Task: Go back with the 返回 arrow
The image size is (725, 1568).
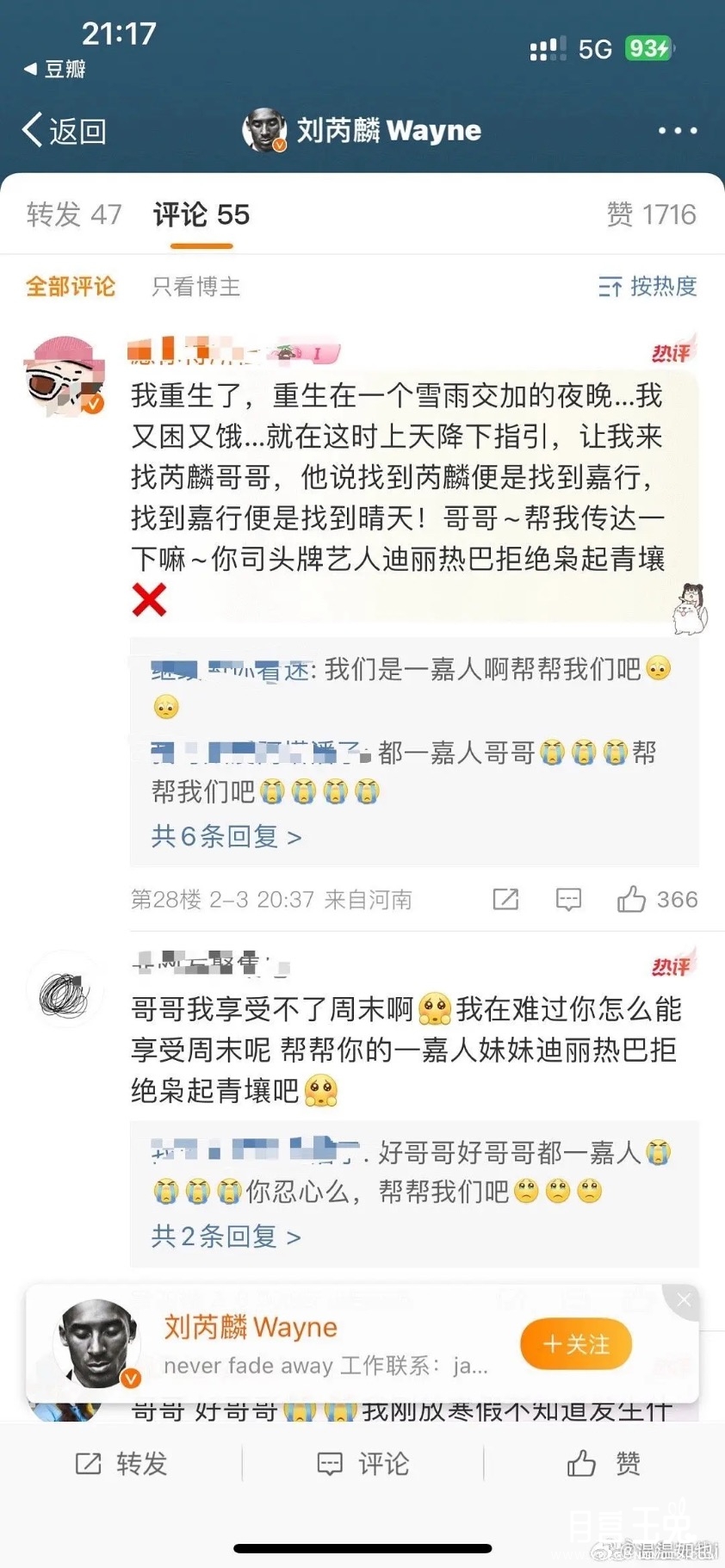Action: pos(64,131)
